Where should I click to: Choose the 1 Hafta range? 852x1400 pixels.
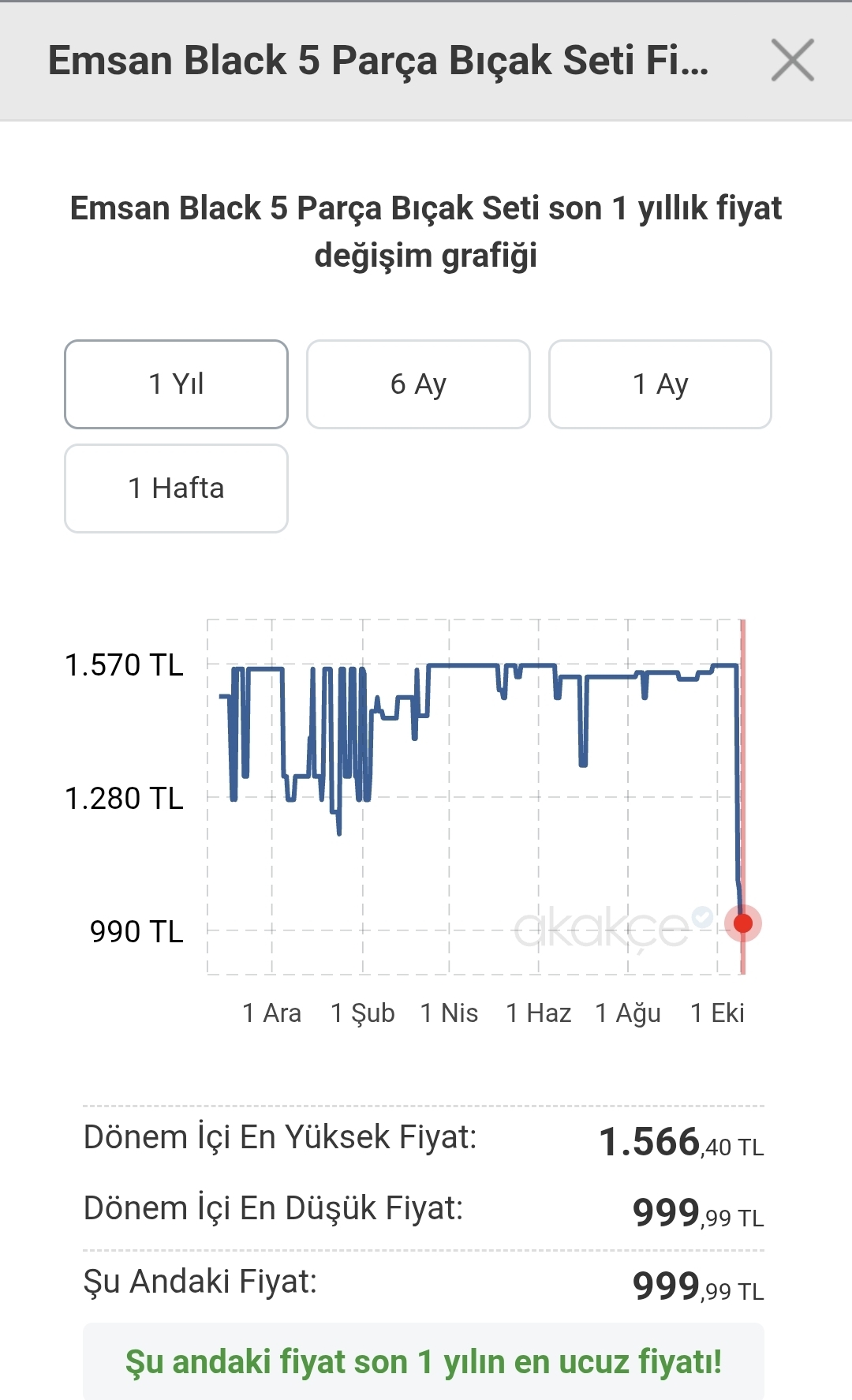pos(176,489)
